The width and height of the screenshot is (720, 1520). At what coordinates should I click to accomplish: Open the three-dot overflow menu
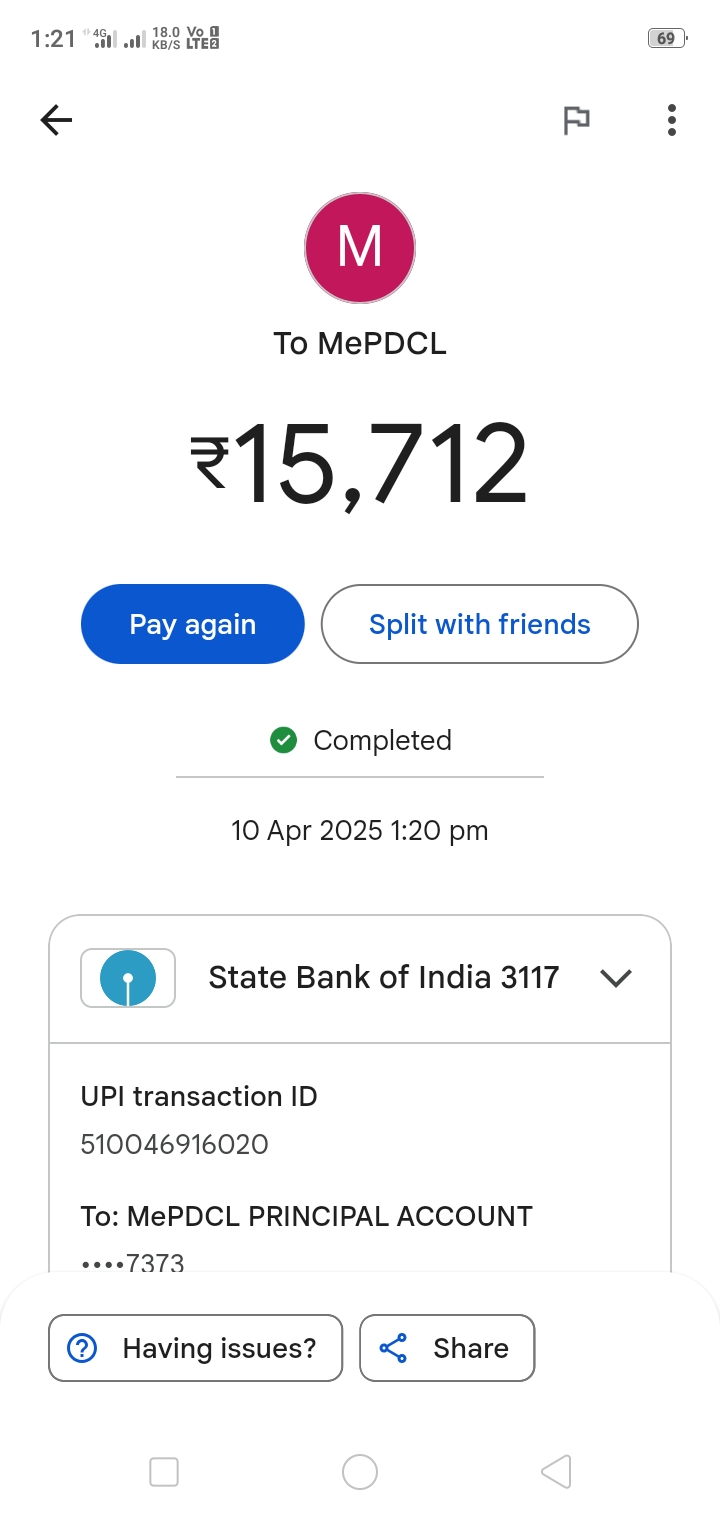point(672,121)
